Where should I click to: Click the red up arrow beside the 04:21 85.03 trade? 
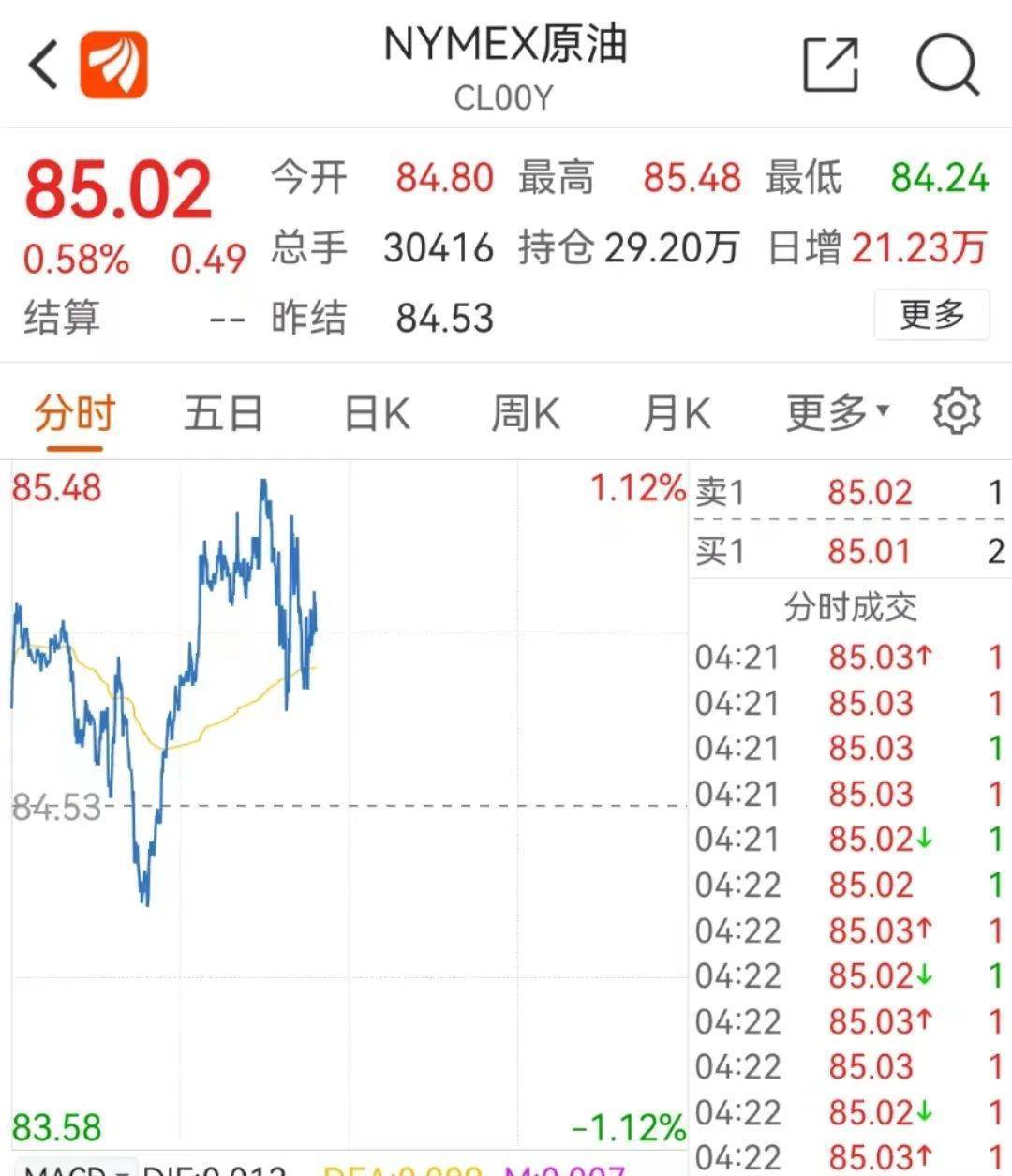(x=923, y=656)
